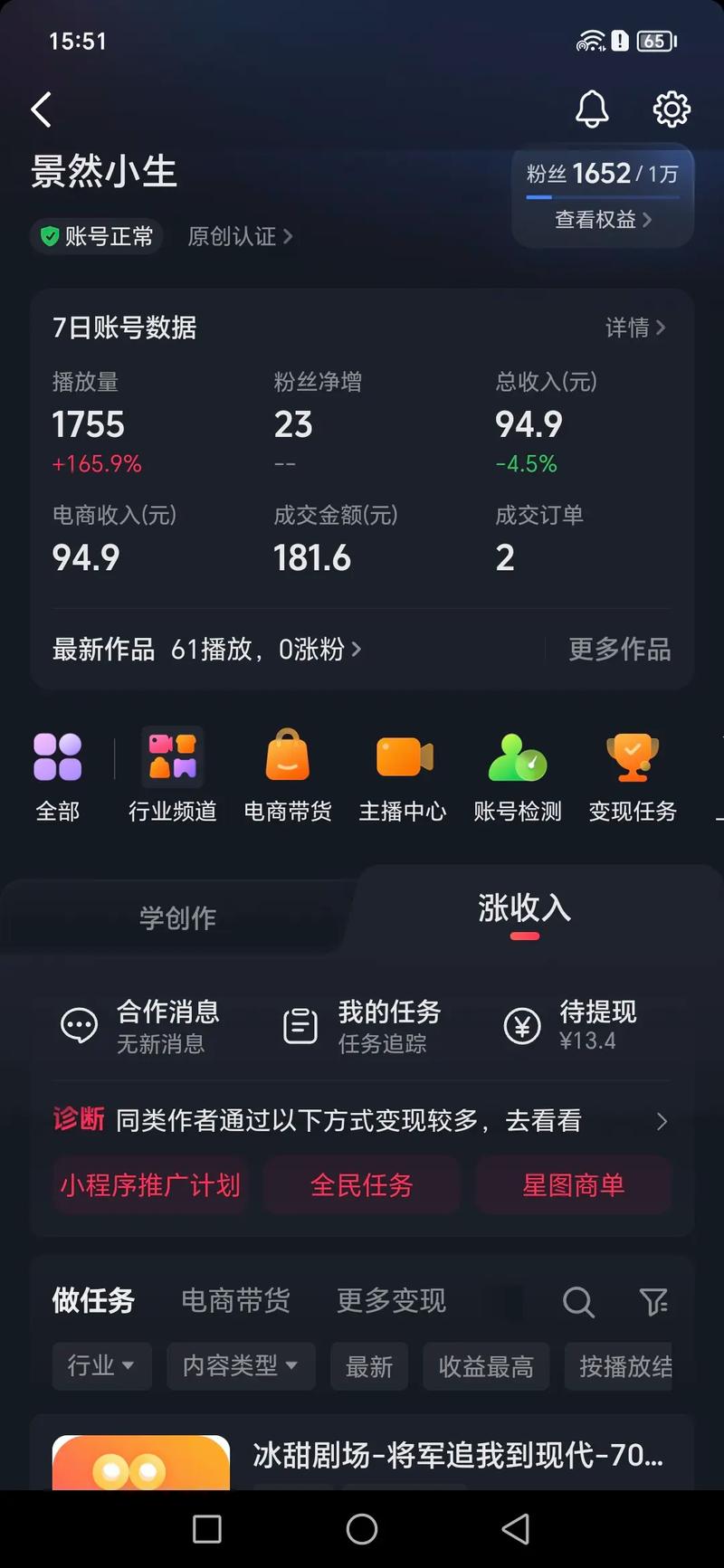This screenshot has width=724, height=1568.
Task: Expand the 内容类型 dropdown
Action: tap(241, 1366)
